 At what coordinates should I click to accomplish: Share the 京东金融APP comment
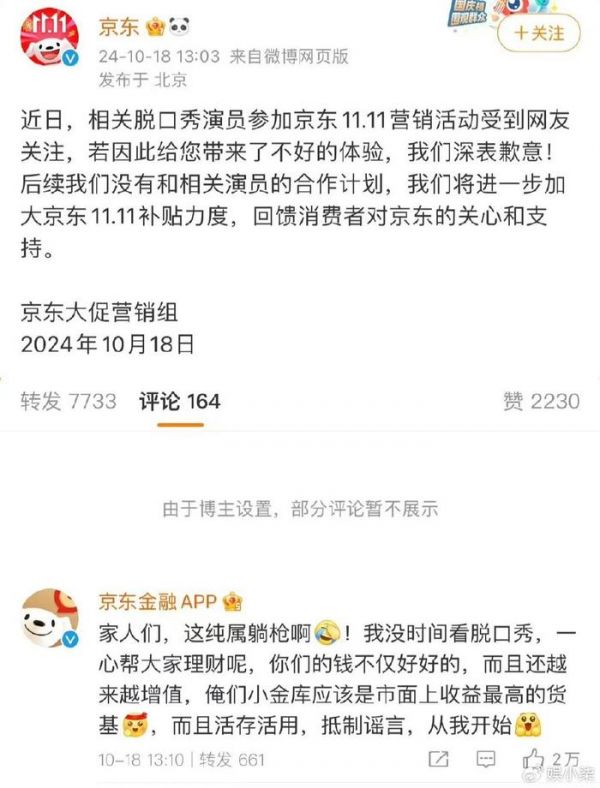click(439, 759)
